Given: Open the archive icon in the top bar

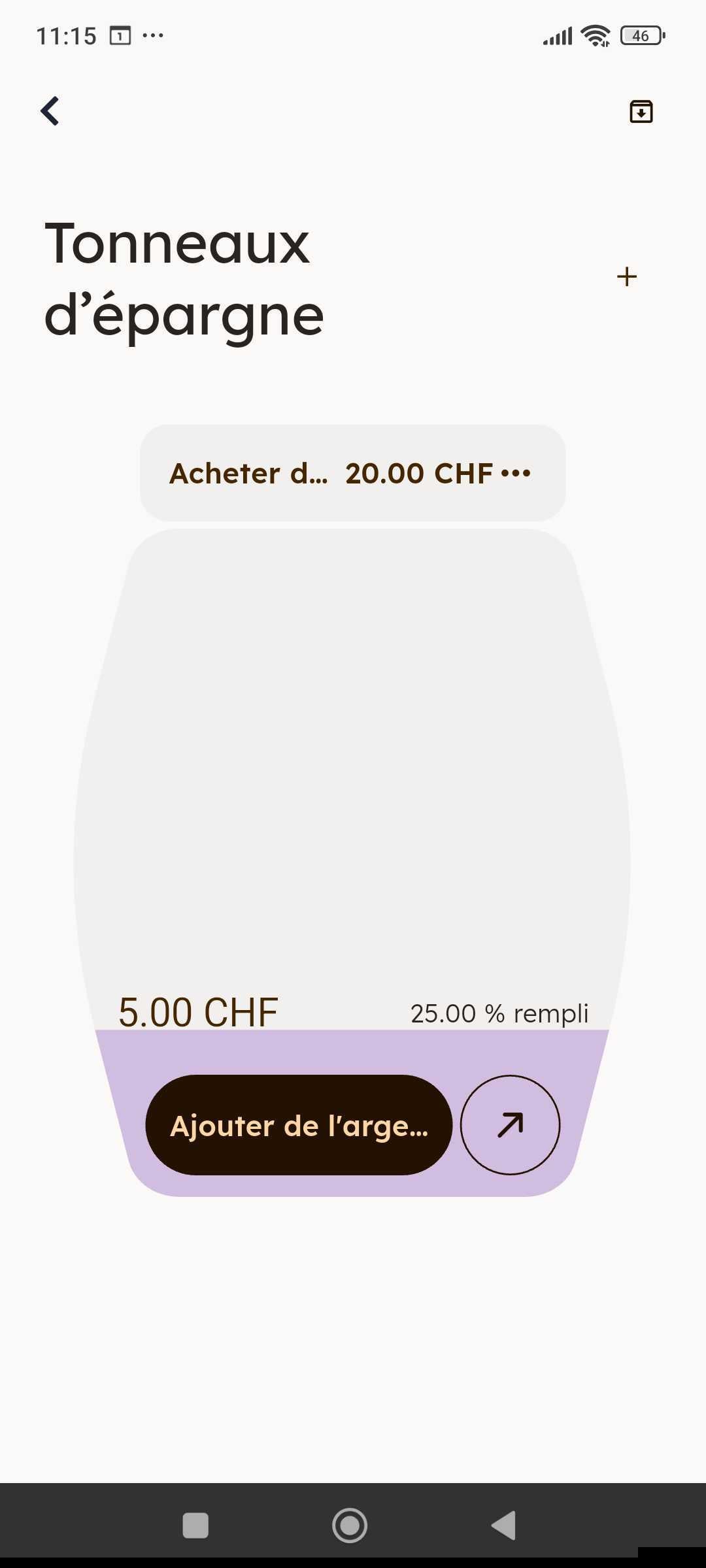Looking at the screenshot, I should [x=641, y=112].
